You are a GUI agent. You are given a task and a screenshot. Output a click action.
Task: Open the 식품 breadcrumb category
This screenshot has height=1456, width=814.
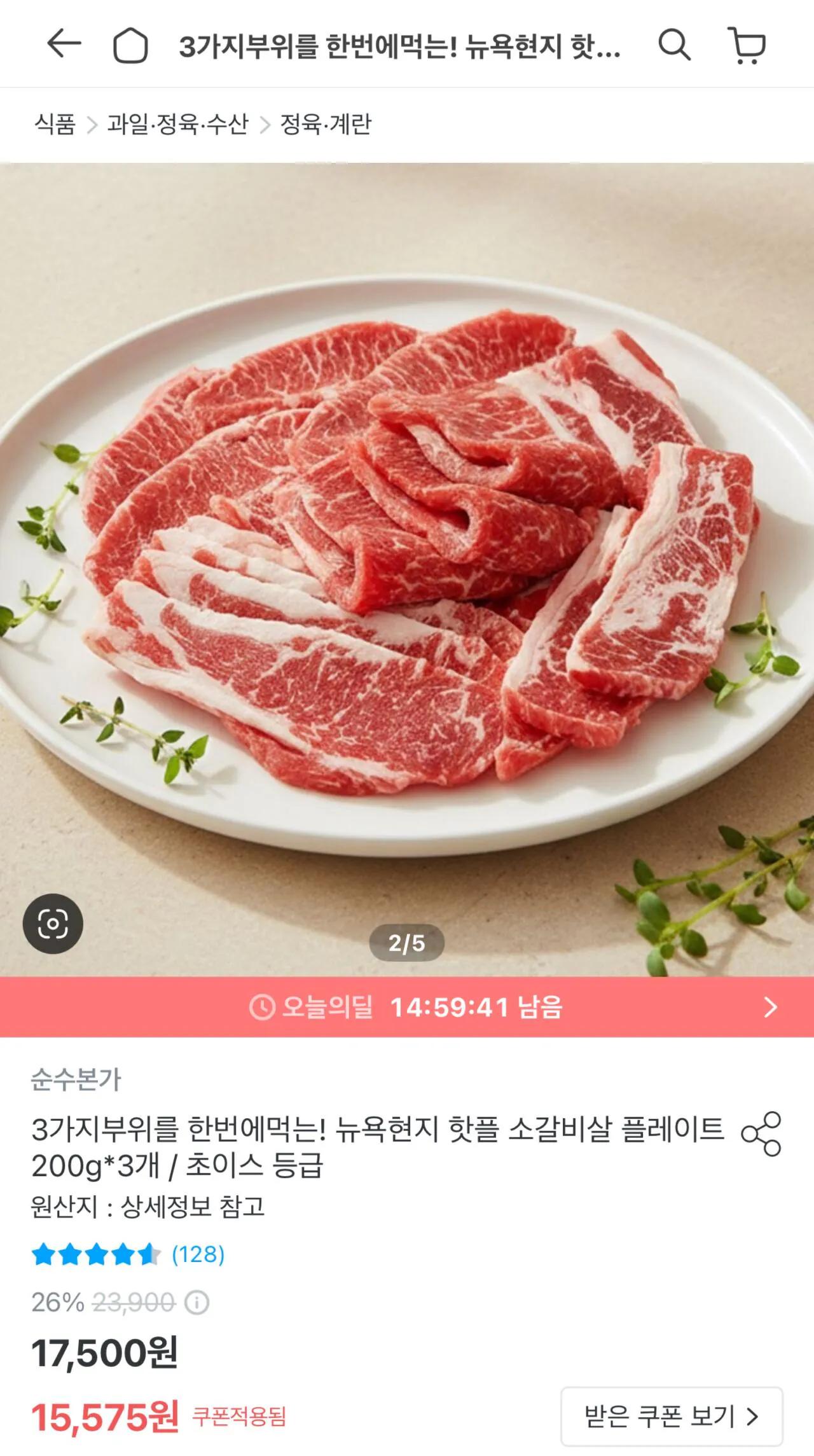point(55,124)
